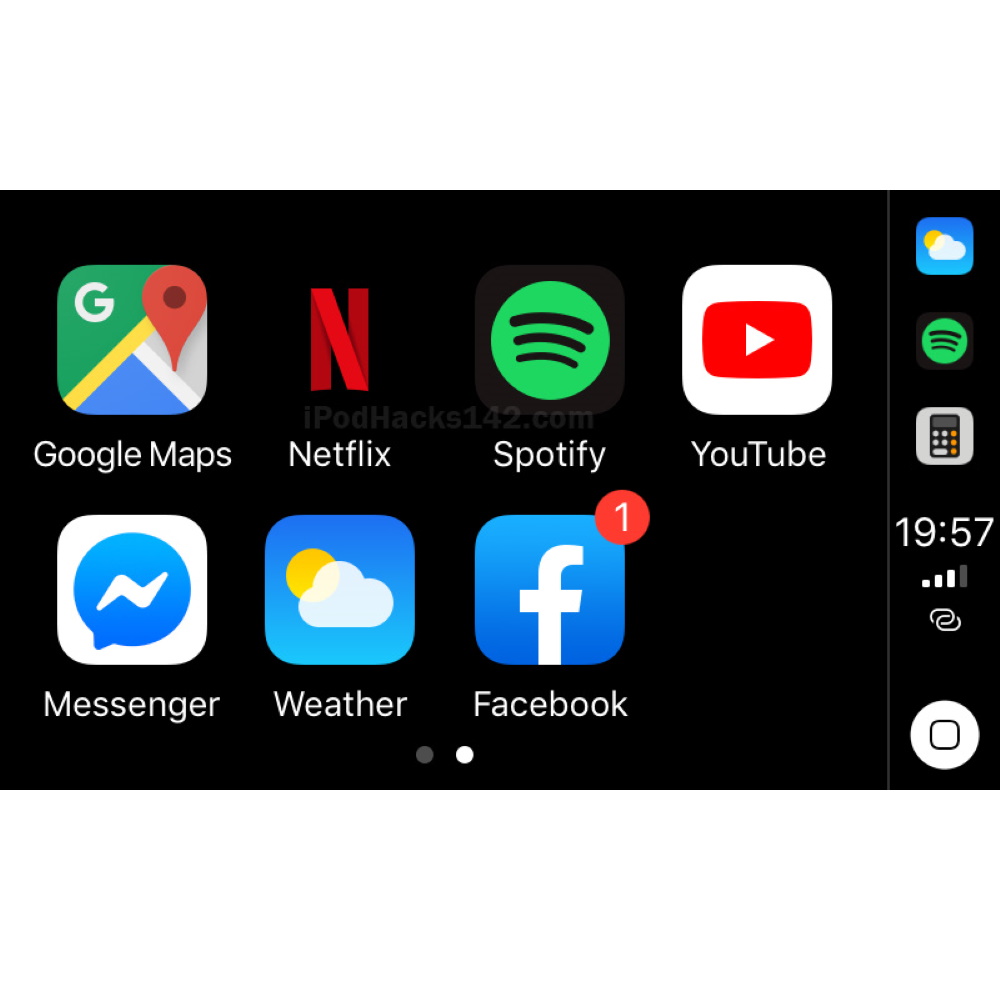
Task: Open the Google Maps app
Action: coord(132,340)
